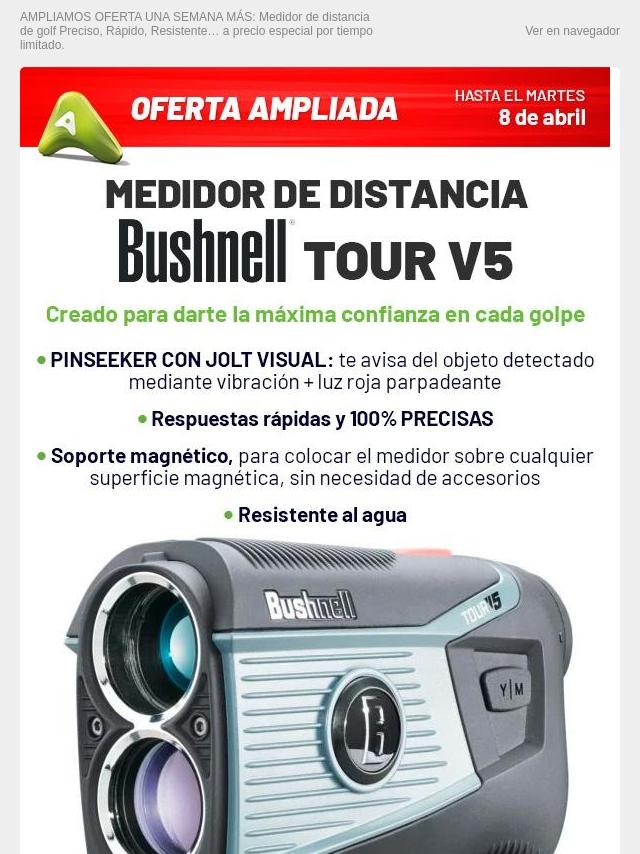
Task: Open the Oferta Ampliada red banner
Action: 315,108
